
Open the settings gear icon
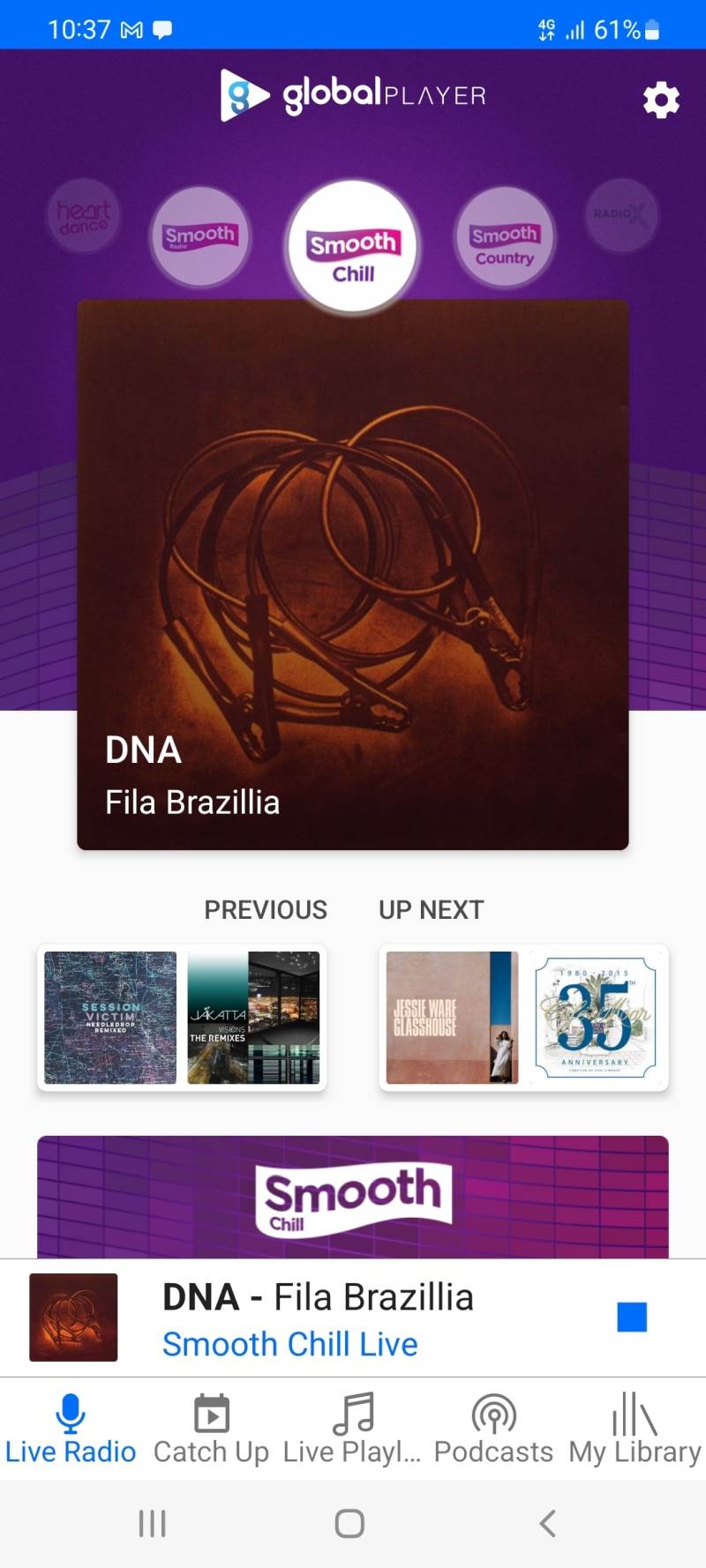pyautogui.click(x=661, y=100)
